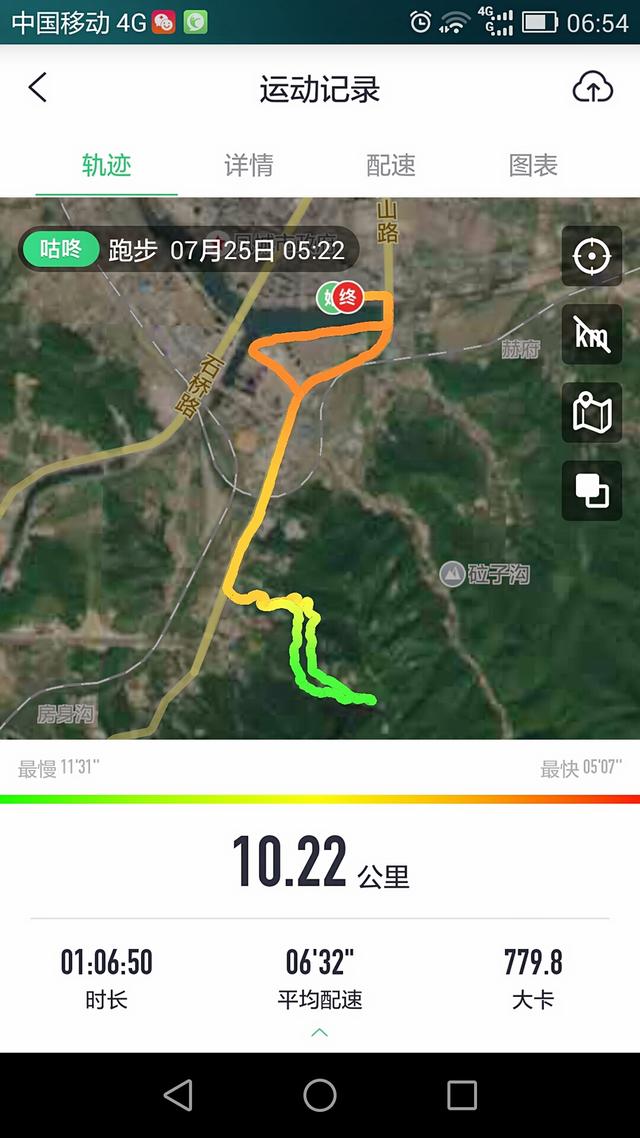Toggle the kilometer markers on the map

(591, 335)
